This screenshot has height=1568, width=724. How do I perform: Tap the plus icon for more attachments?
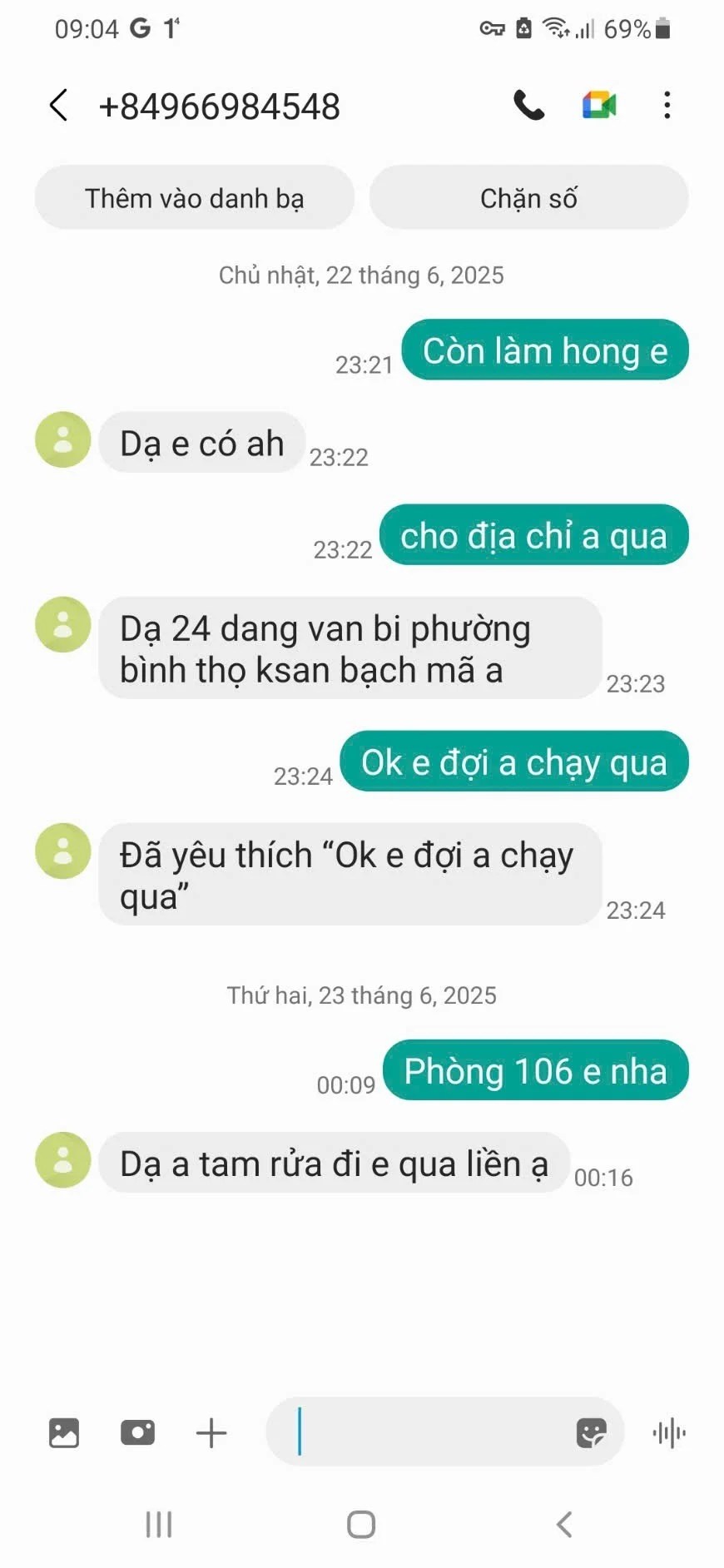point(211,1432)
